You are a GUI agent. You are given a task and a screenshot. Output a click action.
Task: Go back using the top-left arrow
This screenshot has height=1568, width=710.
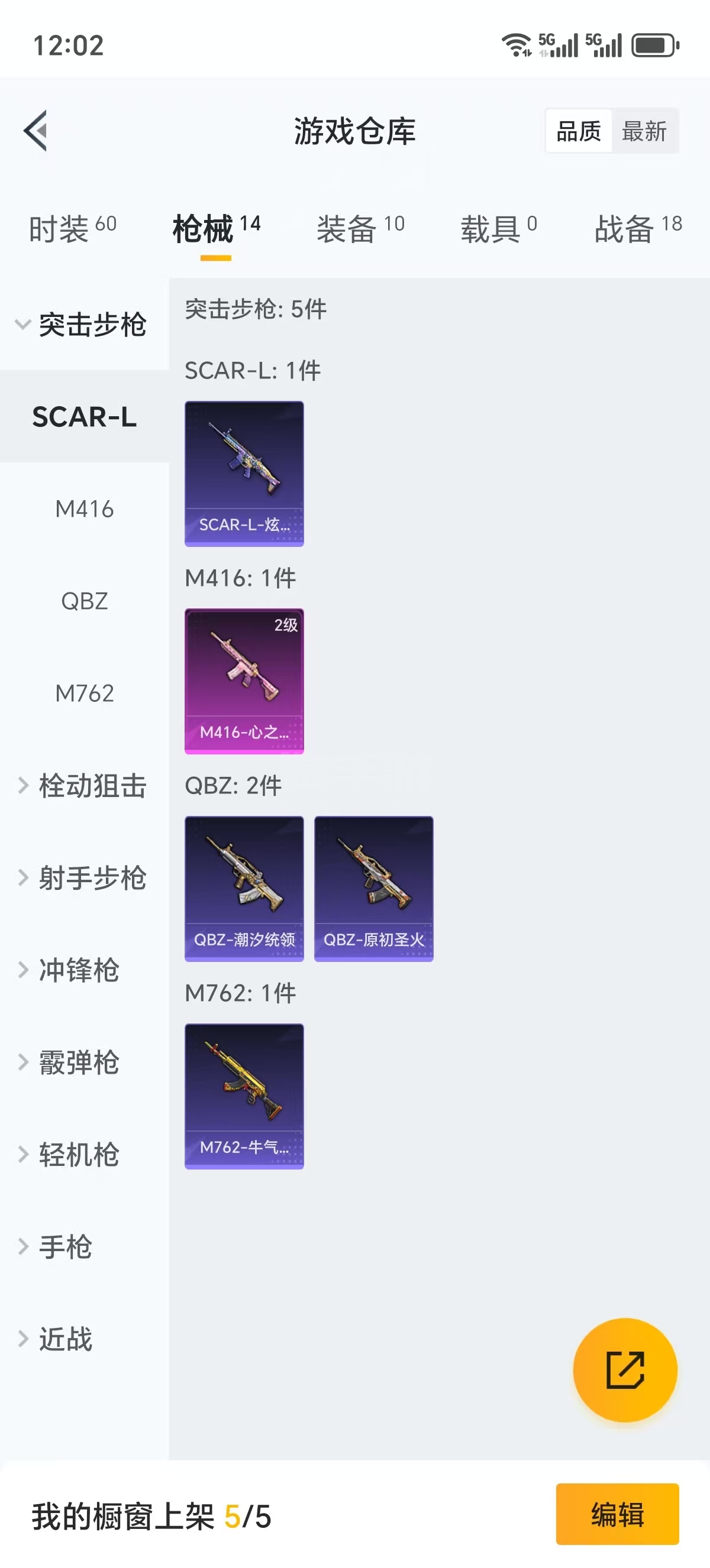coord(35,130)
